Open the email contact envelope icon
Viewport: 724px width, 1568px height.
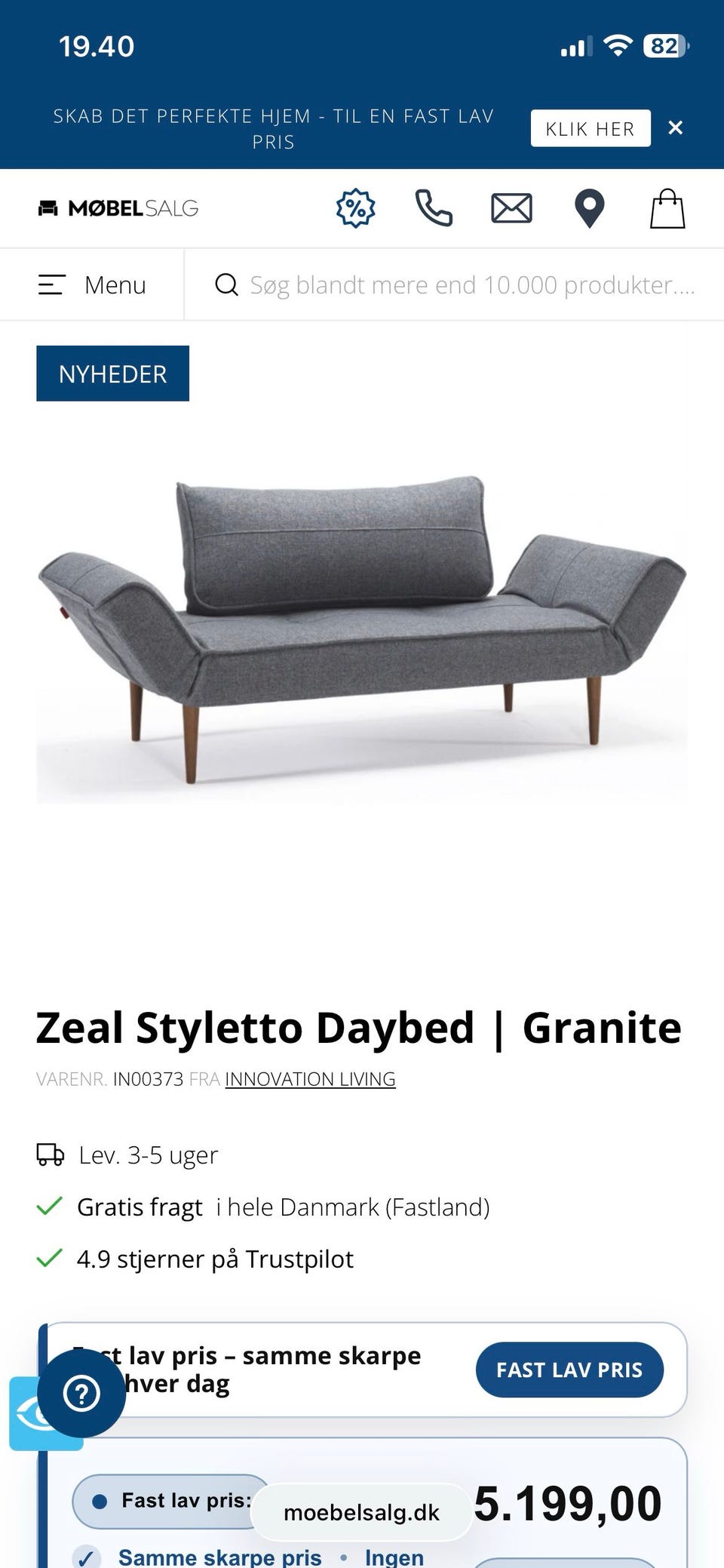click(511, 208)
